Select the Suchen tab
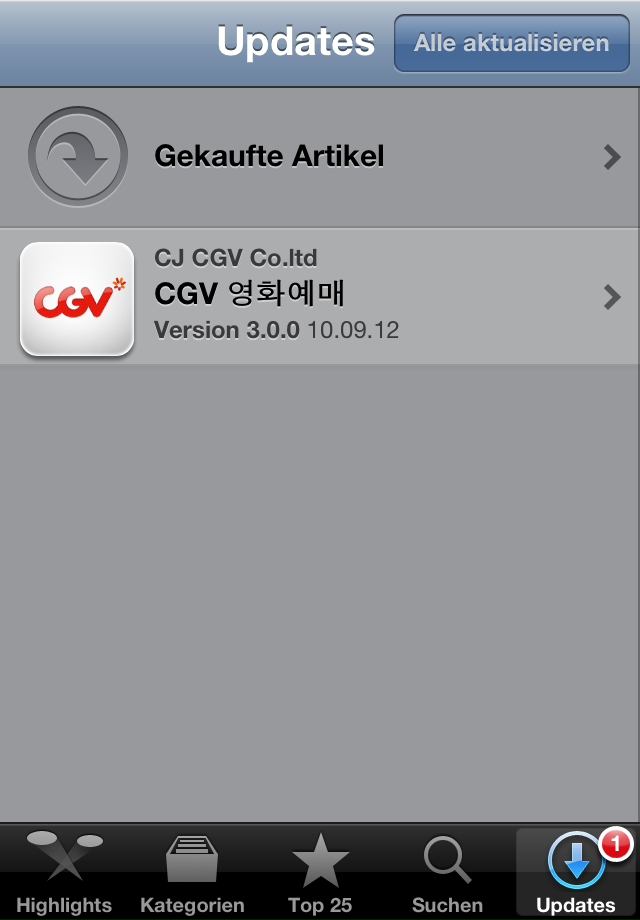This screenshot has width=640, height=920. click(x=447, y=874)
